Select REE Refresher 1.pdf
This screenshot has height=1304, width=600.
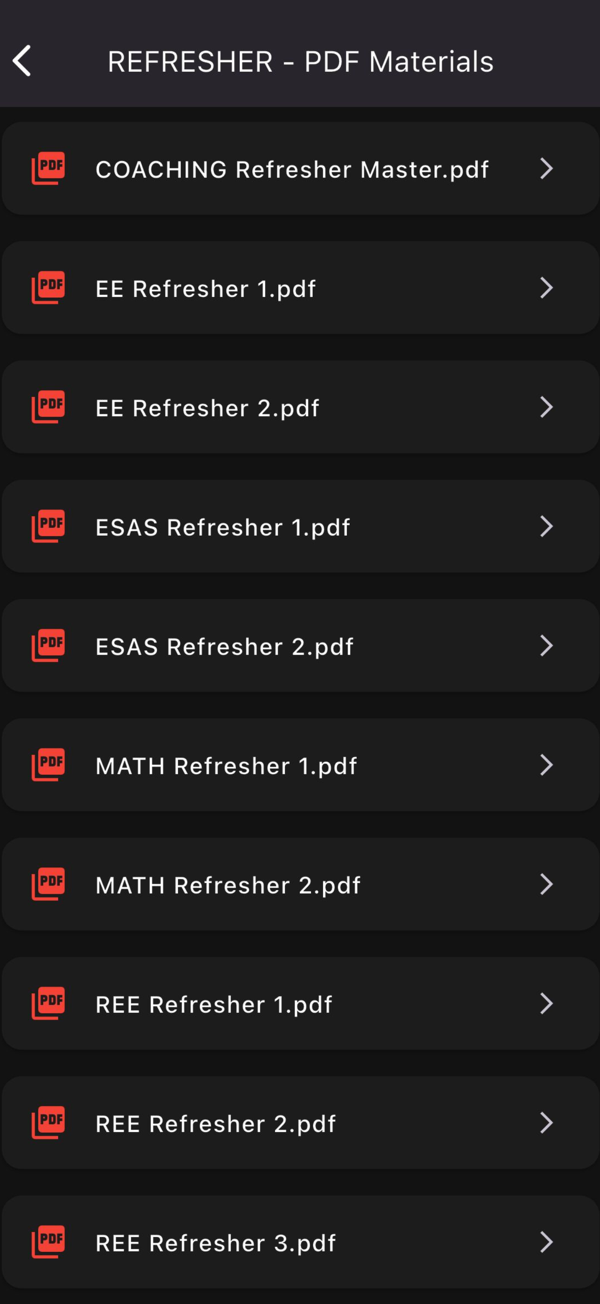coord(300,1003)
